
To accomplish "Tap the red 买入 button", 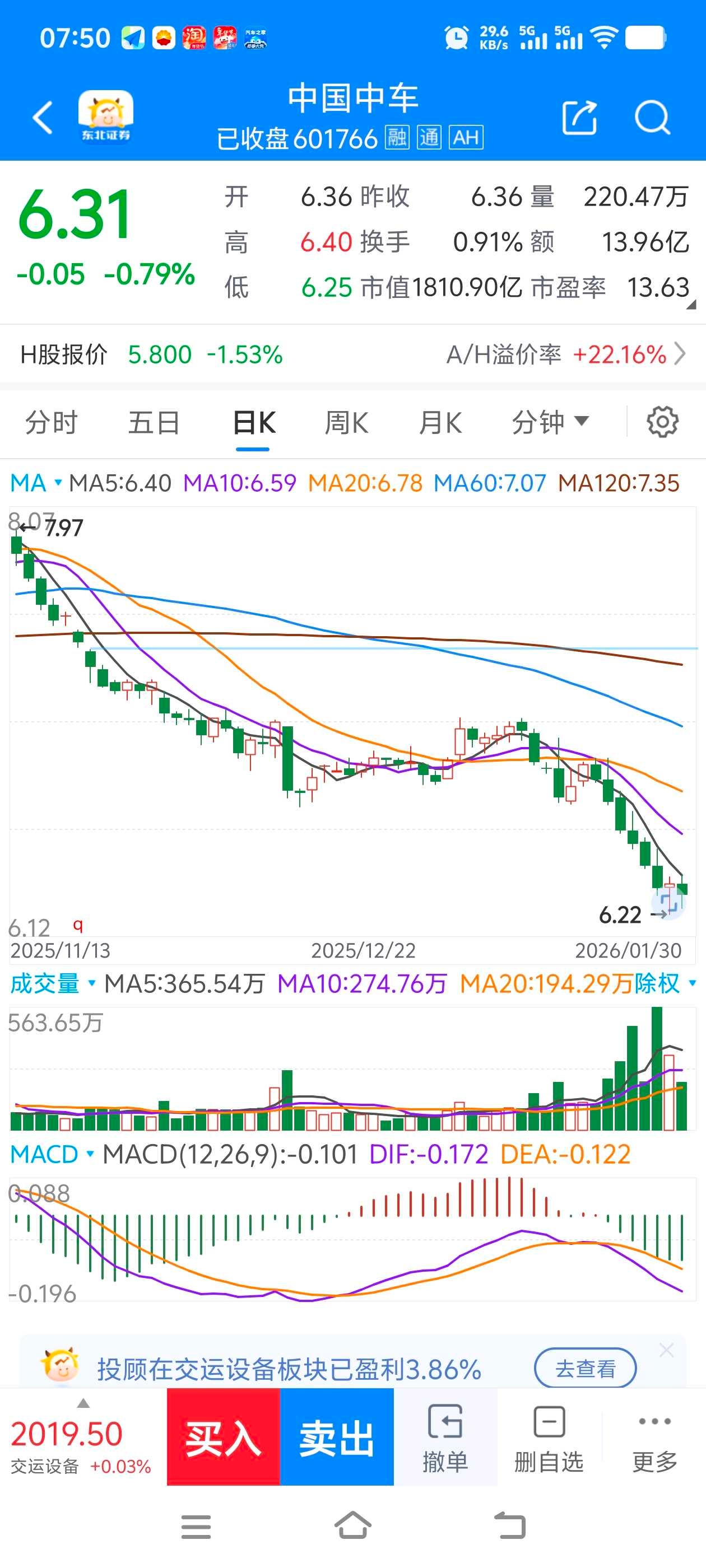I will click(x=223, y=1438).
